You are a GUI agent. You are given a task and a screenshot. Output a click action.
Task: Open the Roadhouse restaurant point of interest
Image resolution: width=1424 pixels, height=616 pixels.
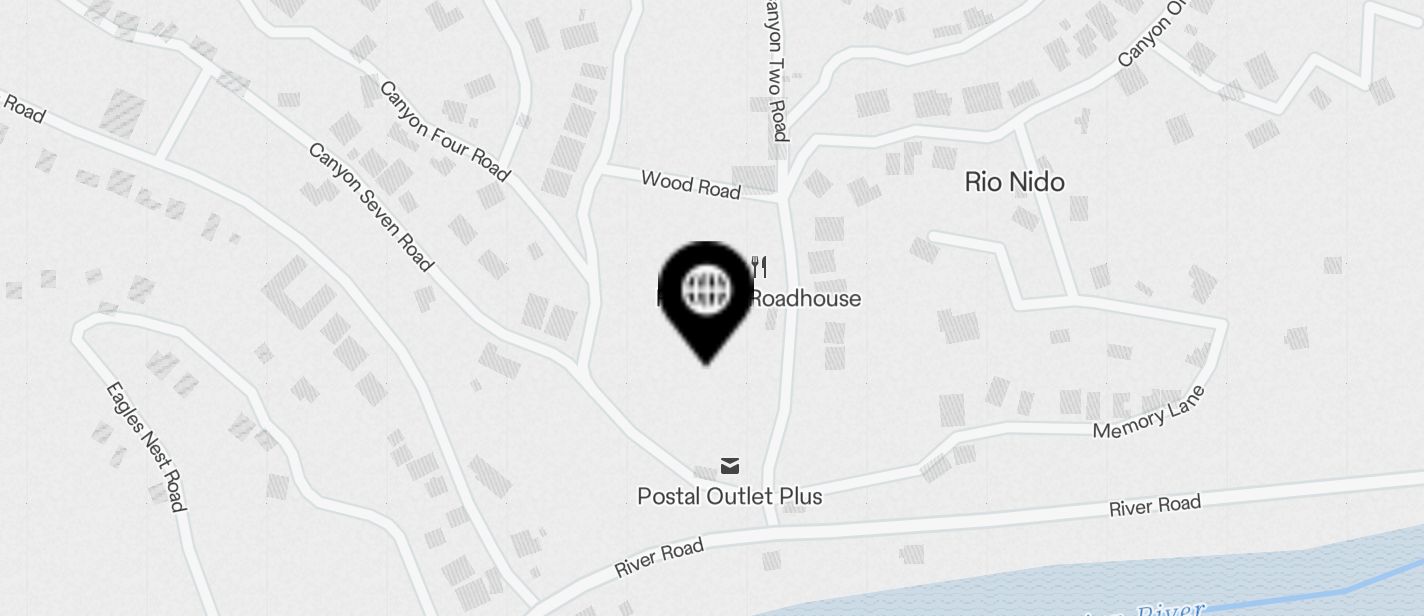tap(760, 267)
